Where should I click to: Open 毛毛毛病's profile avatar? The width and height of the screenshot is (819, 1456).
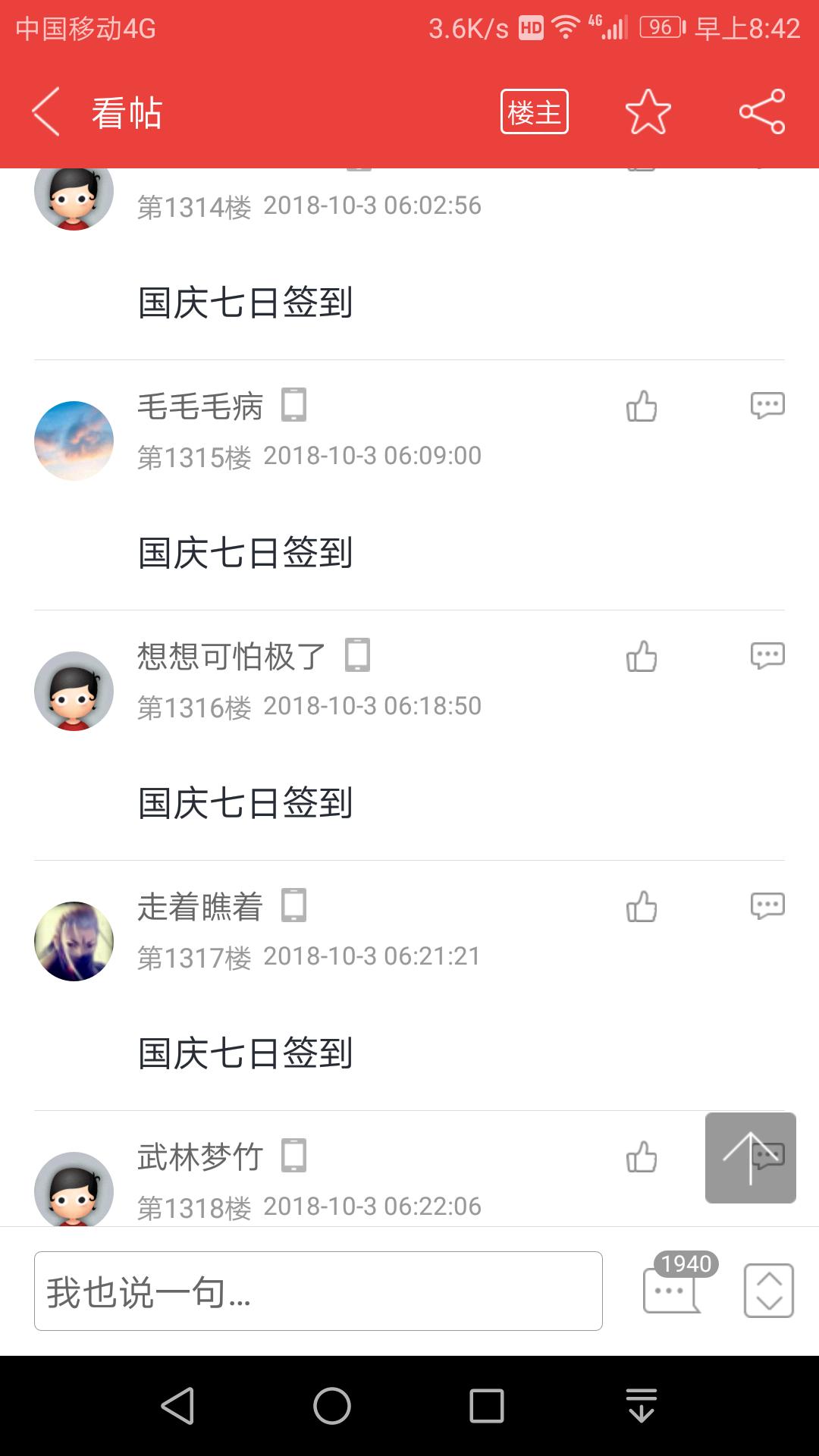(74, 441)
